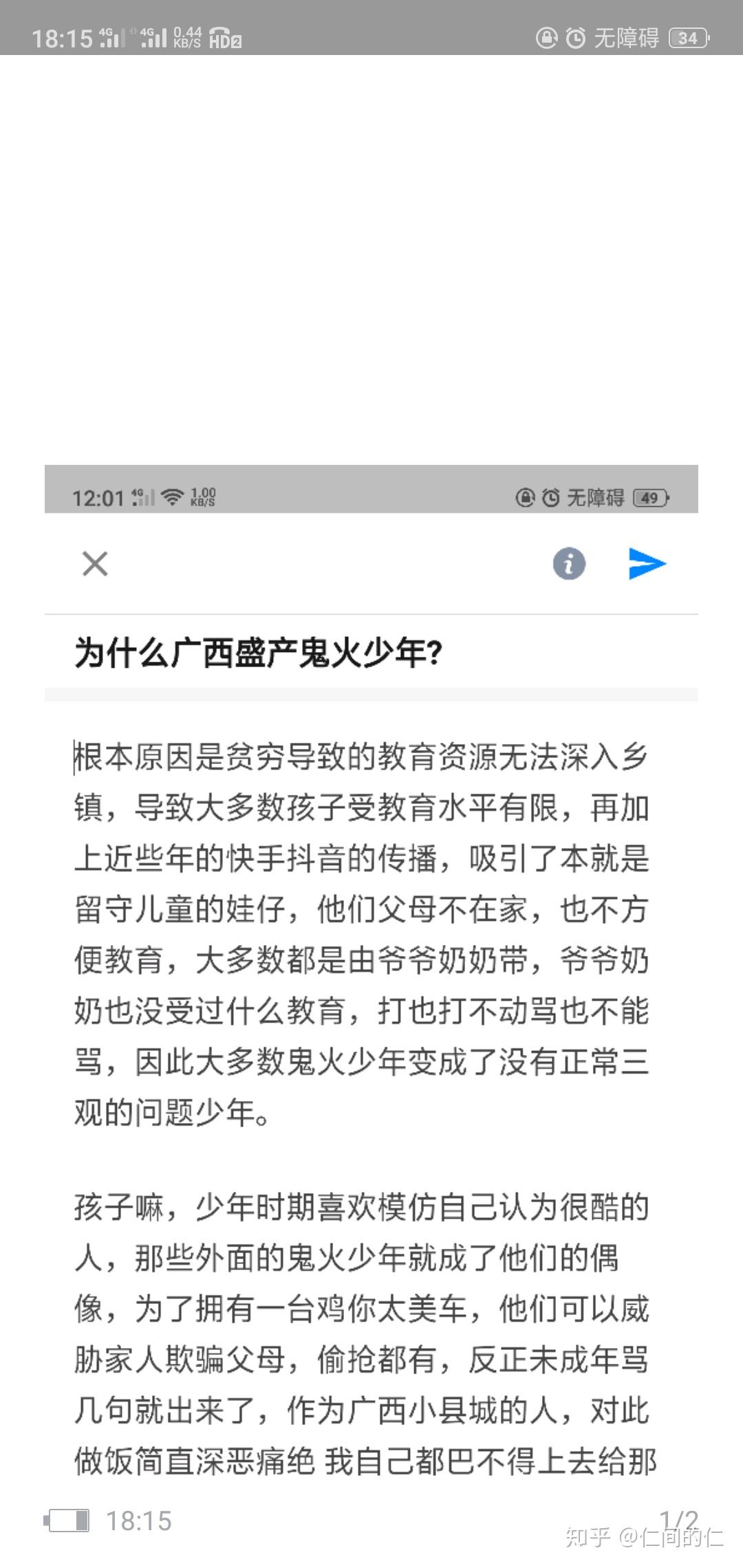The image size is (743, 1568).
Task: Tap the displayed screenshot image in the viewer
Action: (x=371, y=977)
